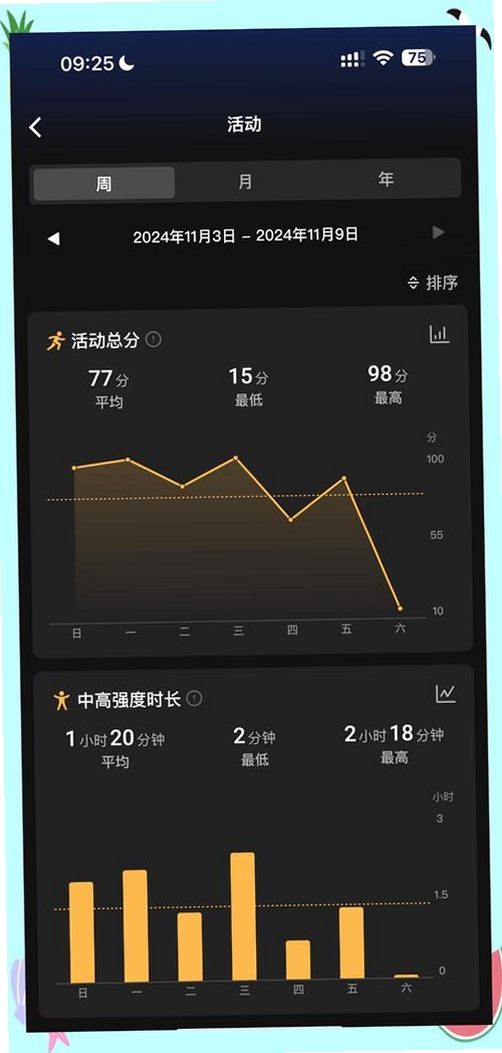
Task: Switch 活动总分 chart to bar view
Action: click(x=440, y=334)
